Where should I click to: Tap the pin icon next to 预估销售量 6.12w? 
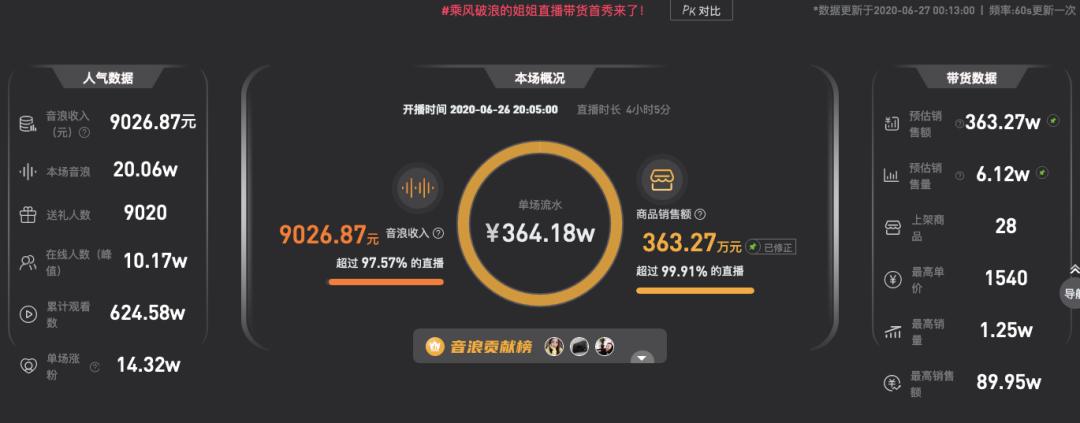(x=1043, y=173)
